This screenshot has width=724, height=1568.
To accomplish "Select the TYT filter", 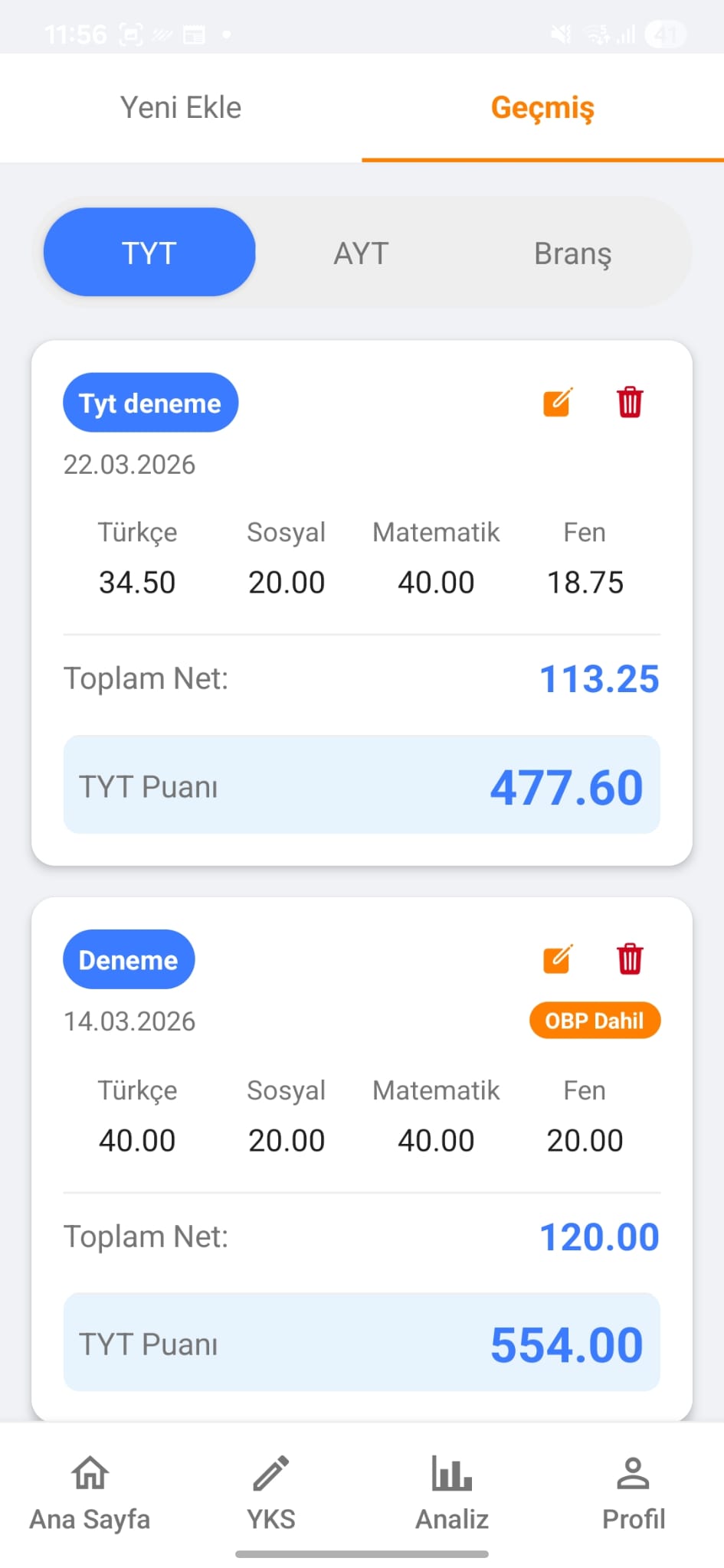I will [149, 253].
